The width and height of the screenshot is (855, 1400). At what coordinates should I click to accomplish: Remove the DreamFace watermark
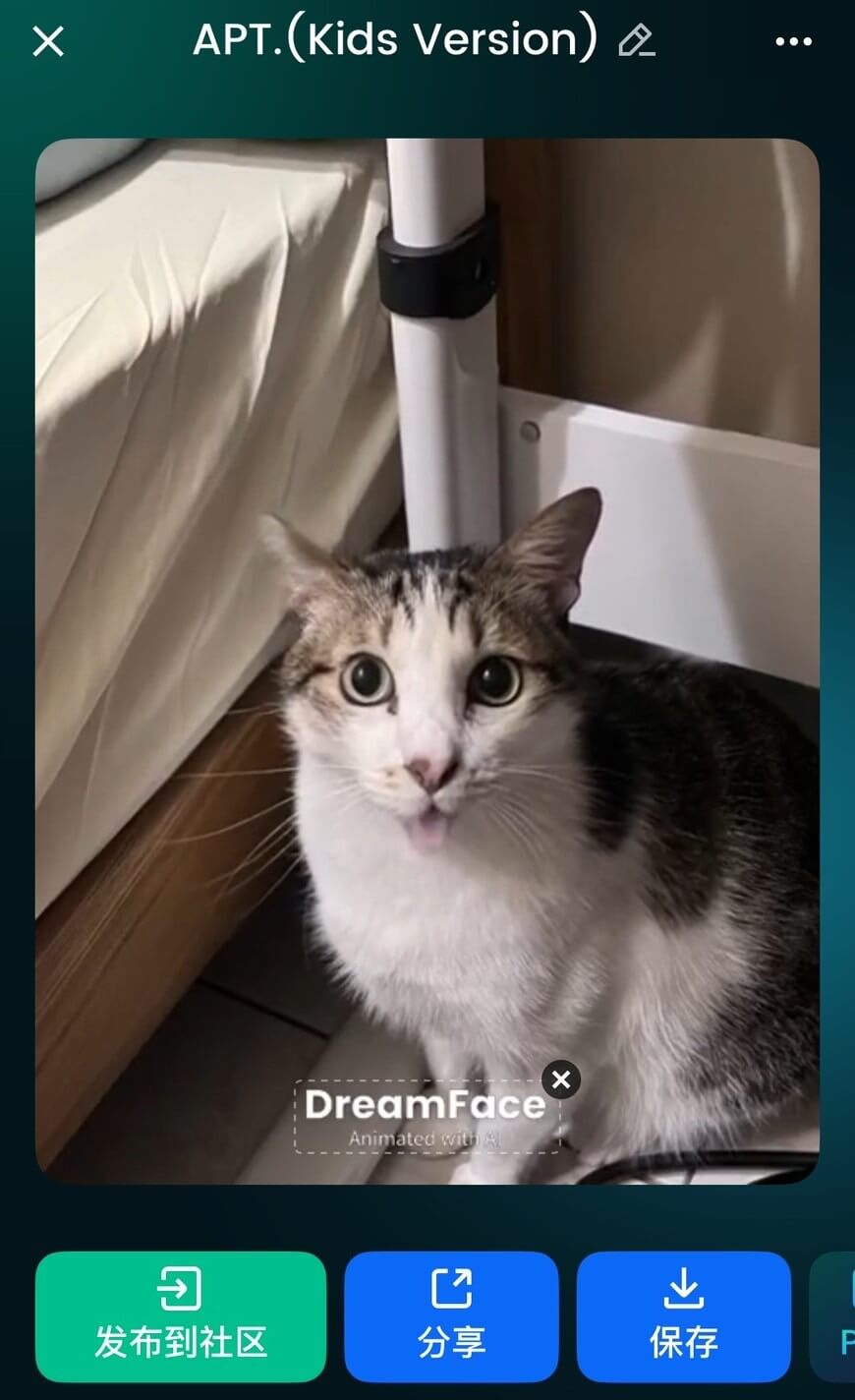(561, 1079)
